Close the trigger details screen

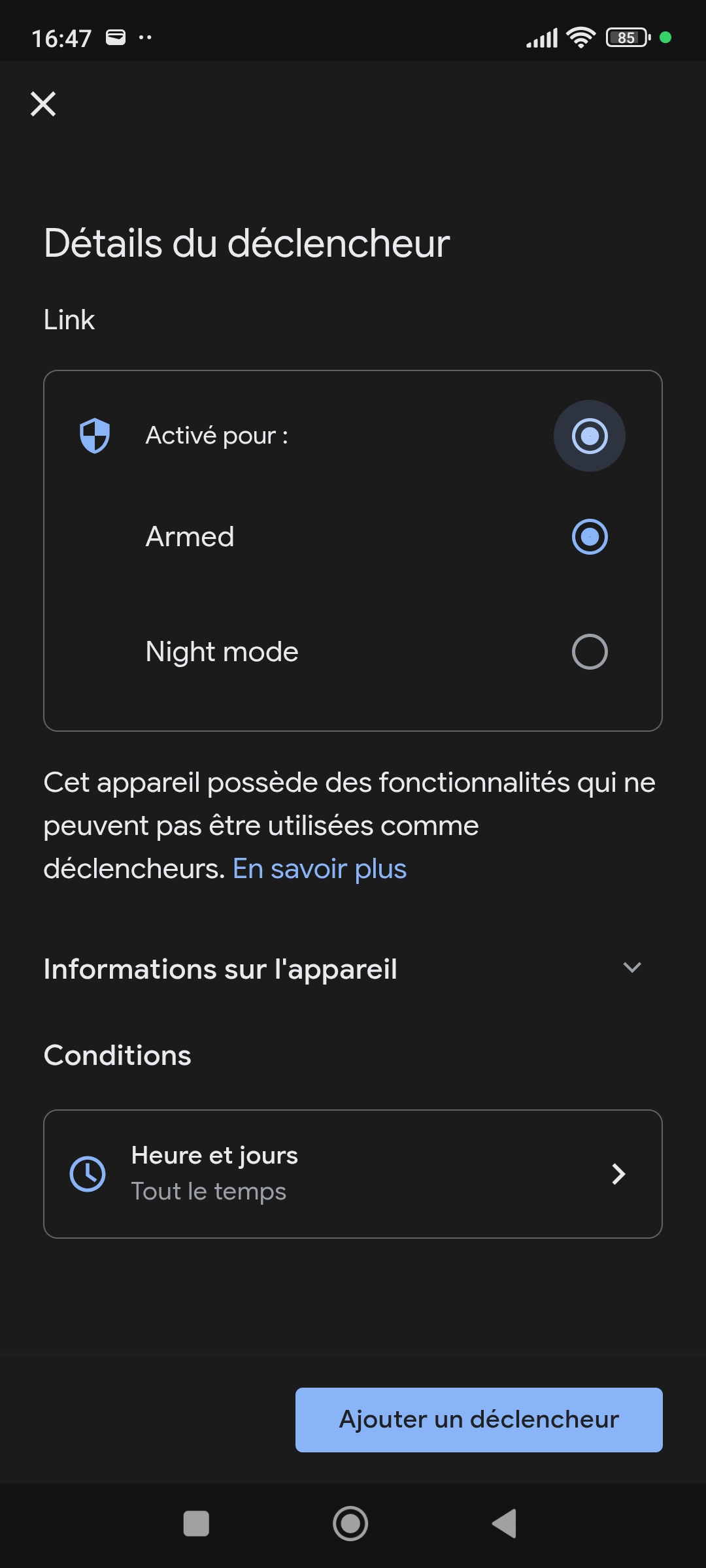(x=43, y=104)
